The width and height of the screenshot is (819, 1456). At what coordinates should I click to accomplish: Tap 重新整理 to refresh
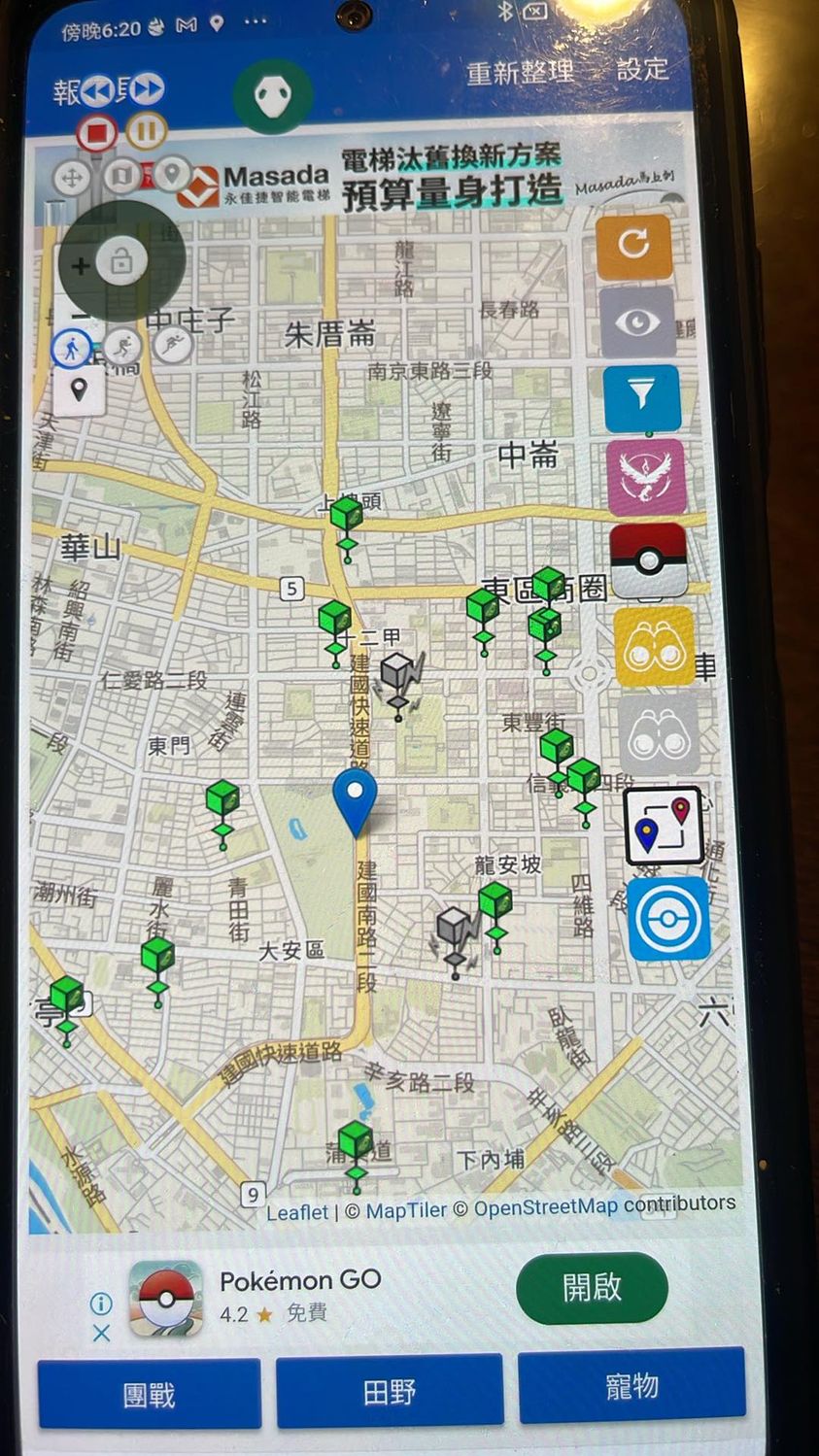pyautogui.click(x=520, y=72)
